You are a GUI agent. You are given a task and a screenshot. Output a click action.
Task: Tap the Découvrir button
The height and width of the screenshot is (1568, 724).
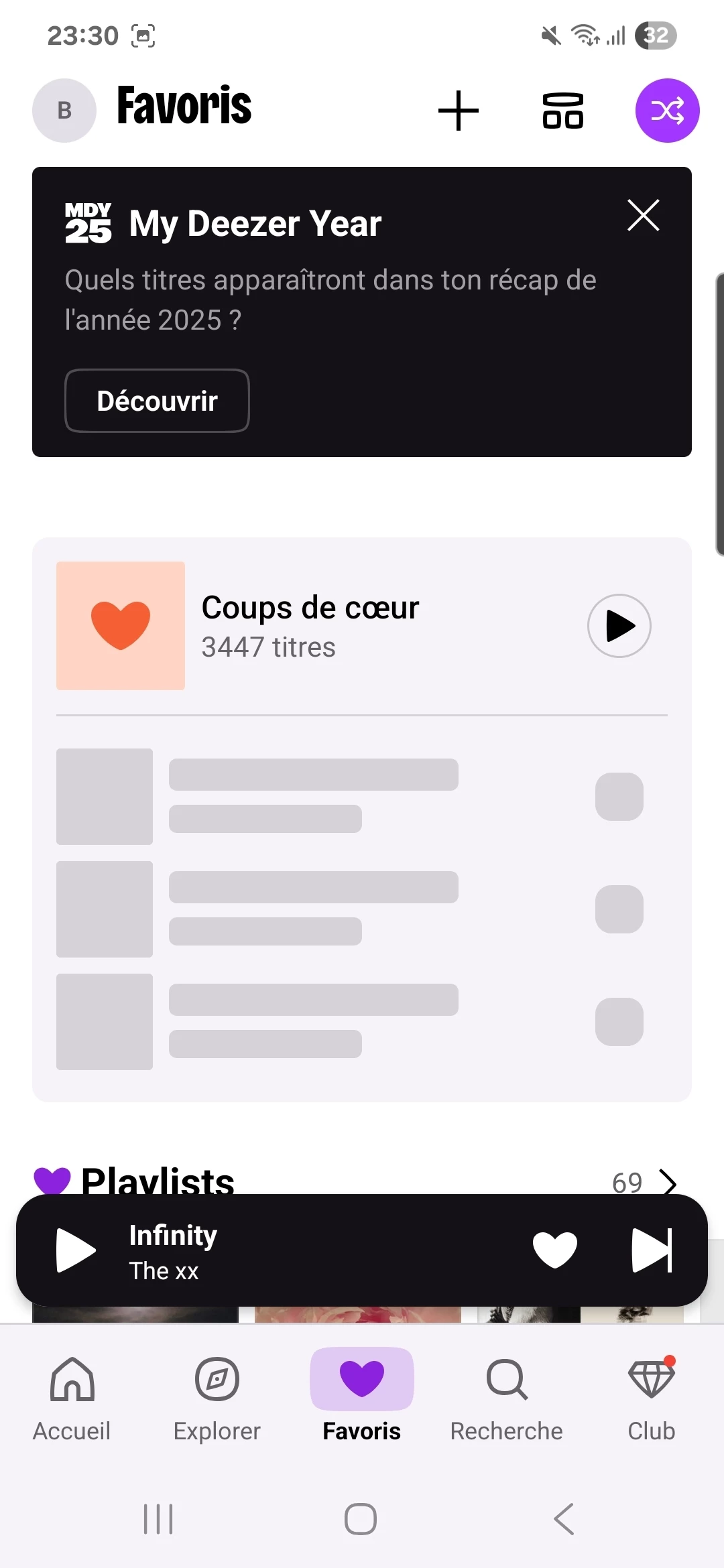[157, 401]
